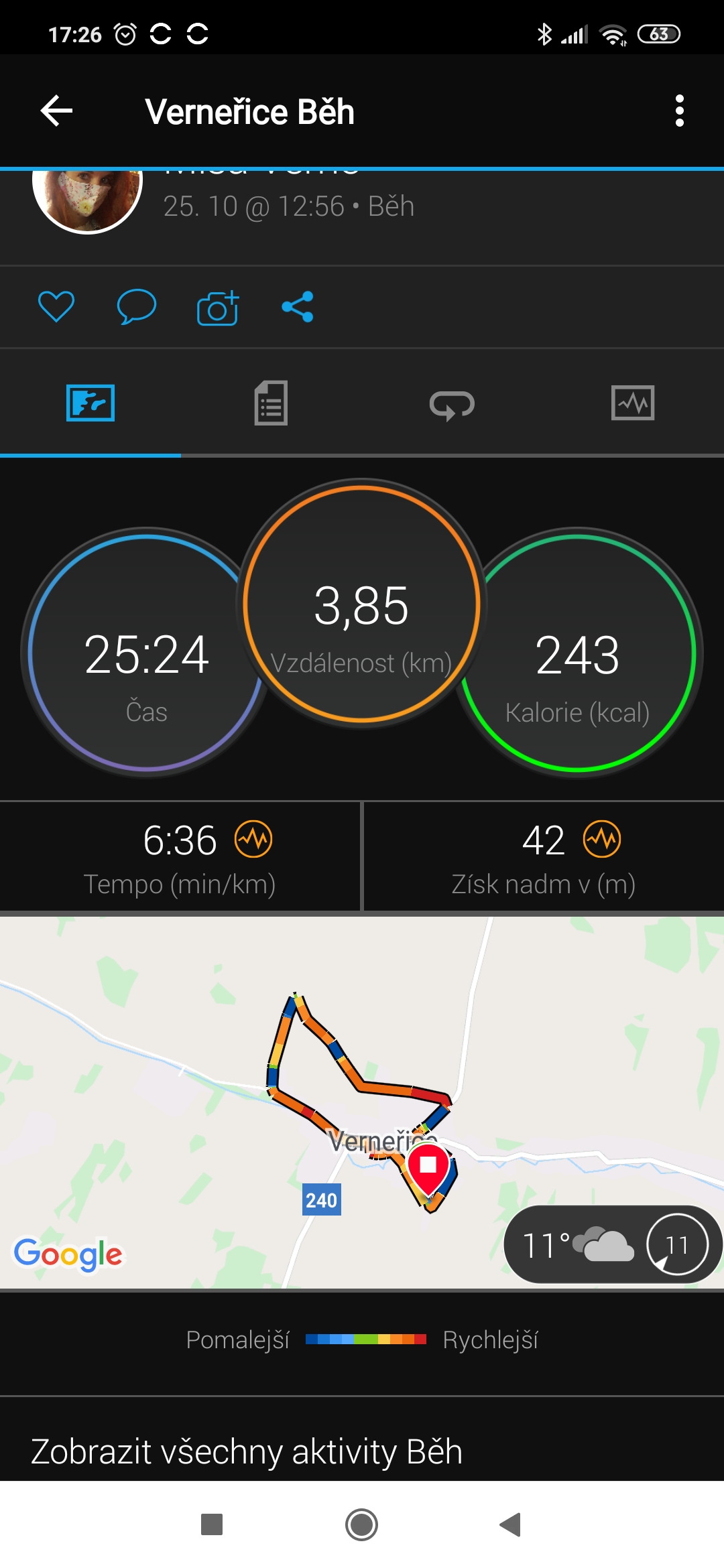Tap the profile photo of the runner
Screen dimensions: 724x1568
(87, 200)
